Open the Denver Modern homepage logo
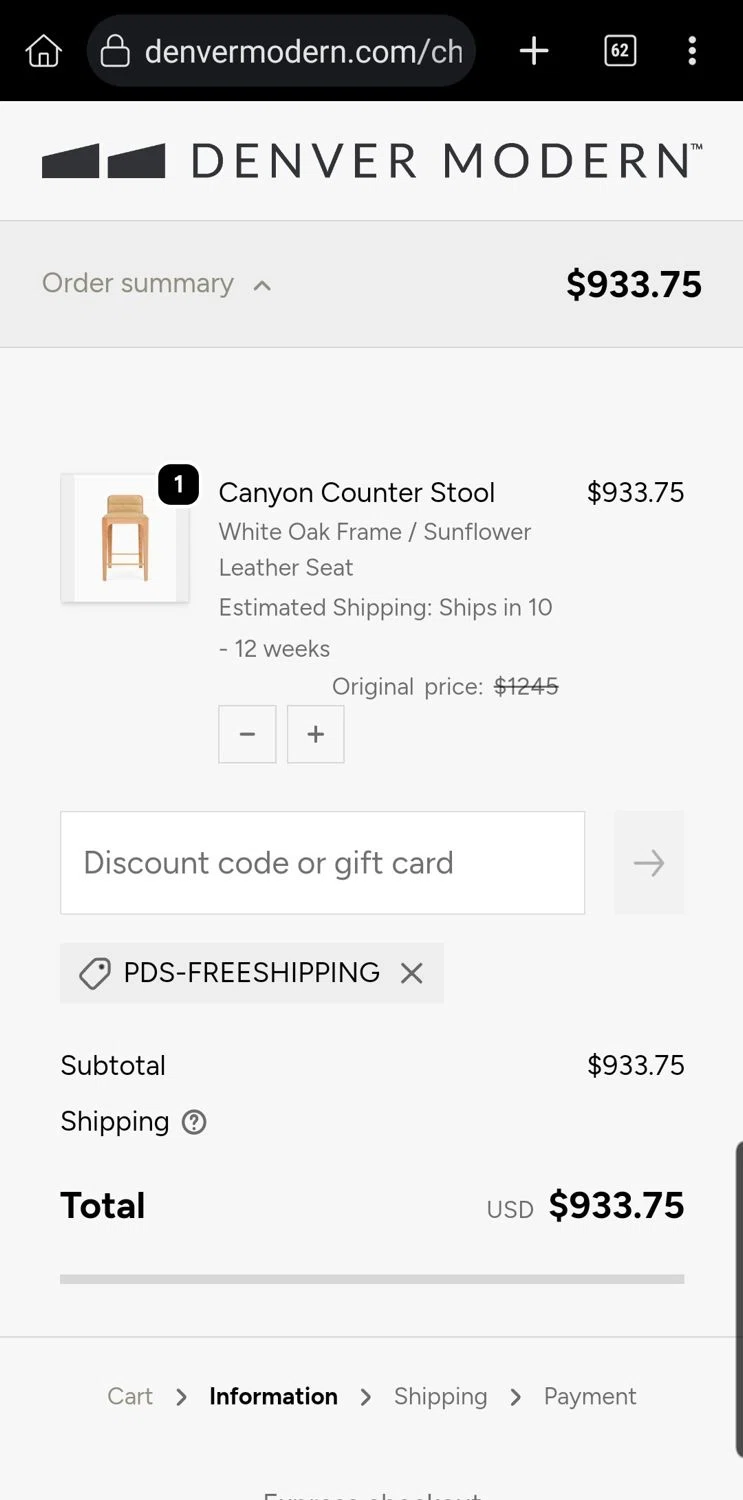 pyautogui.click(x=371, y=161)
